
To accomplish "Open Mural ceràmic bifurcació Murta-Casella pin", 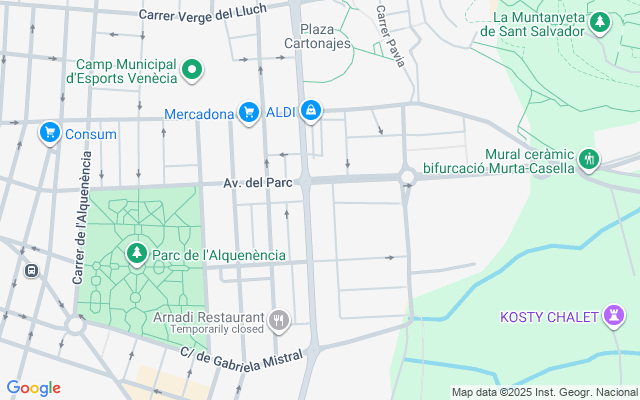I will click(590, 158).
